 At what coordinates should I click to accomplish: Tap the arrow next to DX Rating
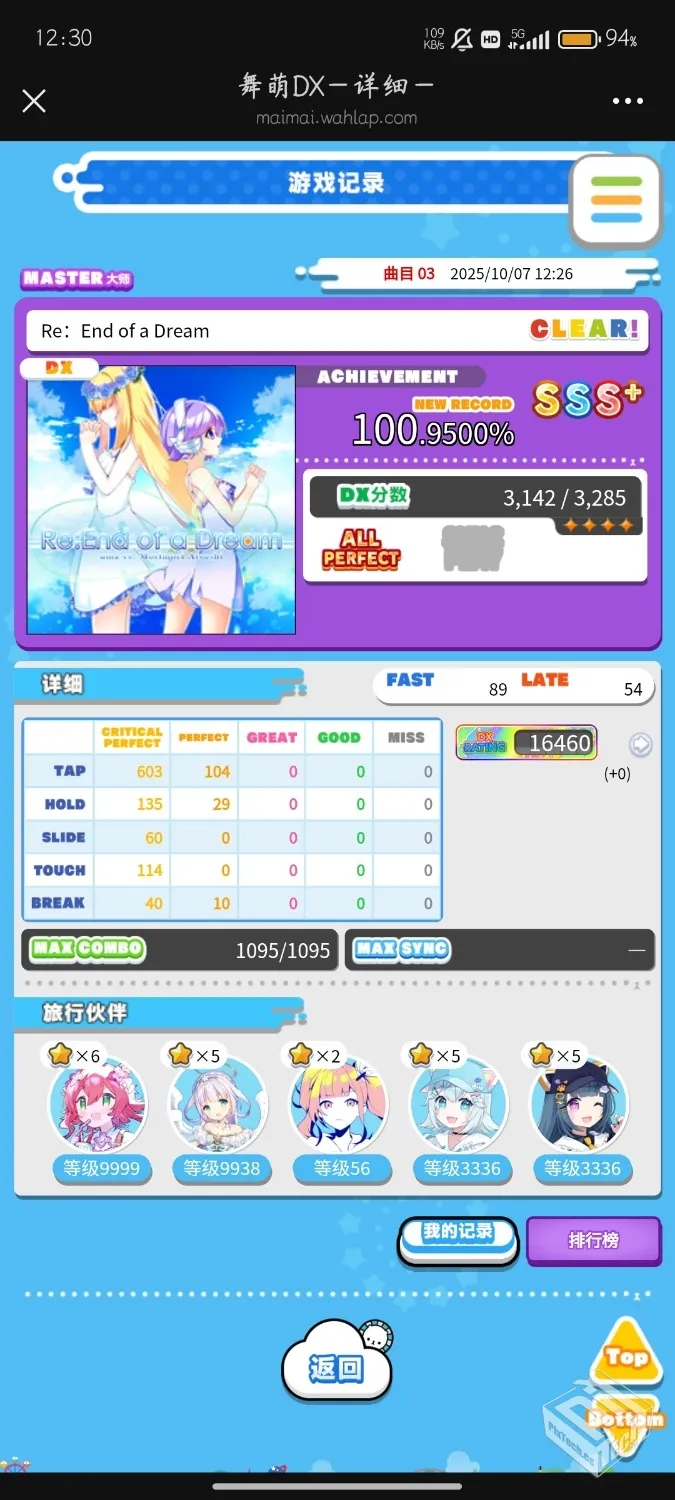pyautogui.click(x=640, y=744)
